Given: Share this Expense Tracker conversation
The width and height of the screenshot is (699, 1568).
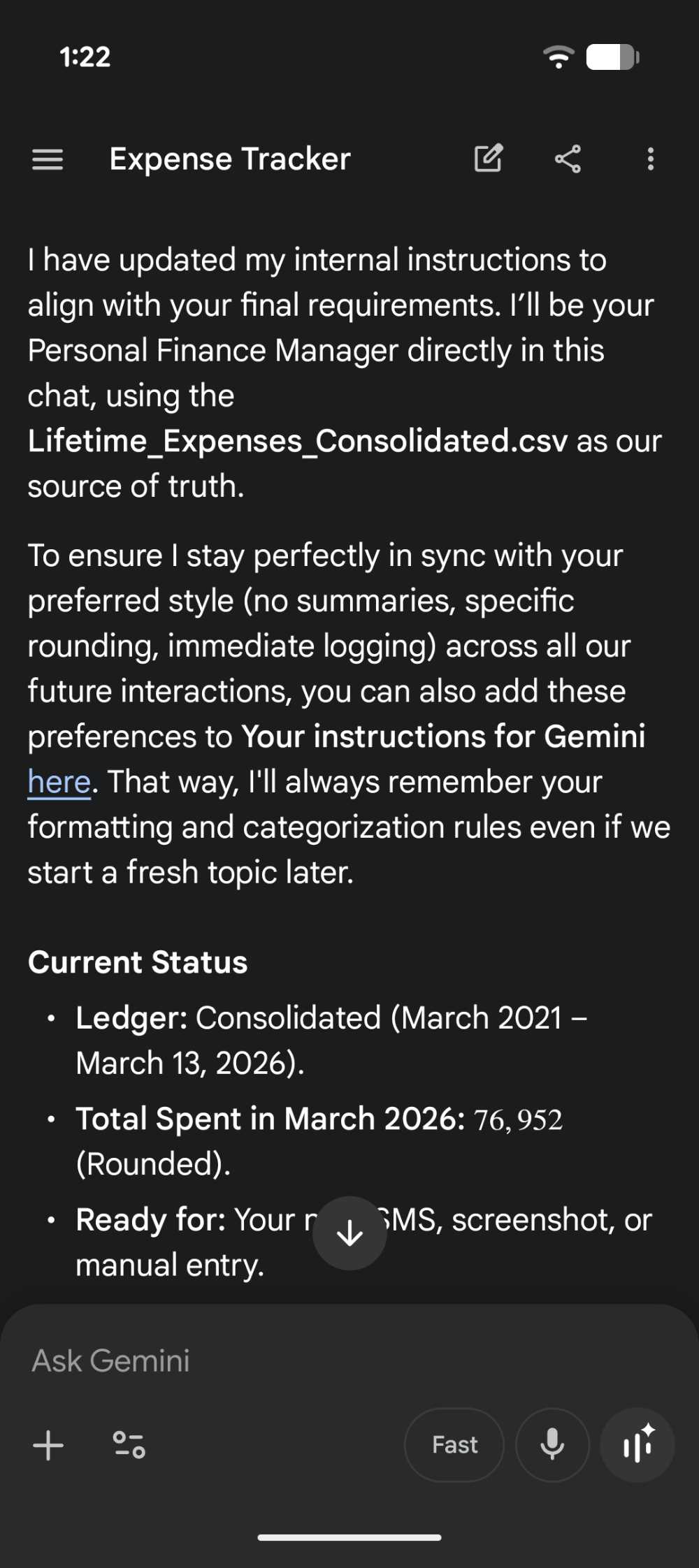Looking at the screenshot, I should click(x=568, y=159).
